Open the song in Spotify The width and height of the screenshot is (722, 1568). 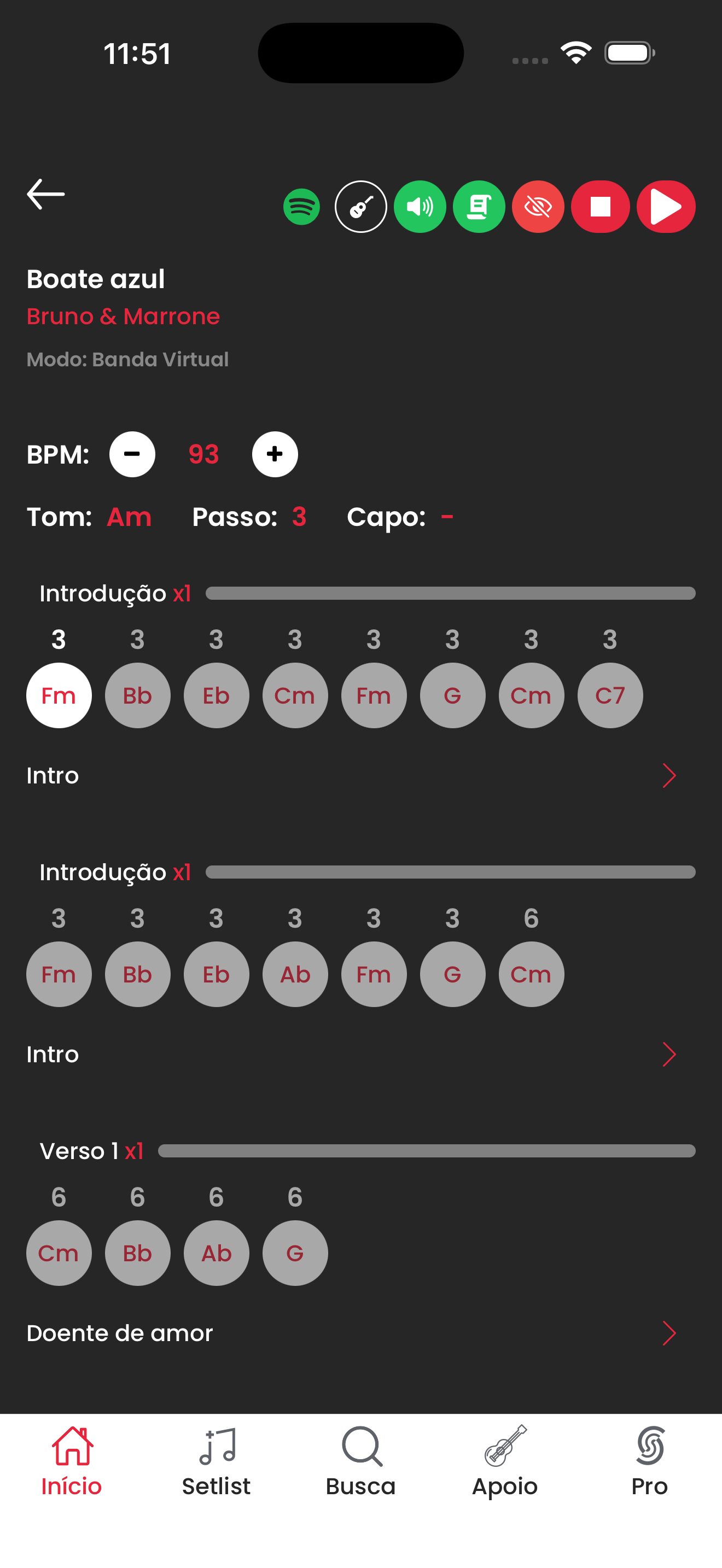coord(301,207)
